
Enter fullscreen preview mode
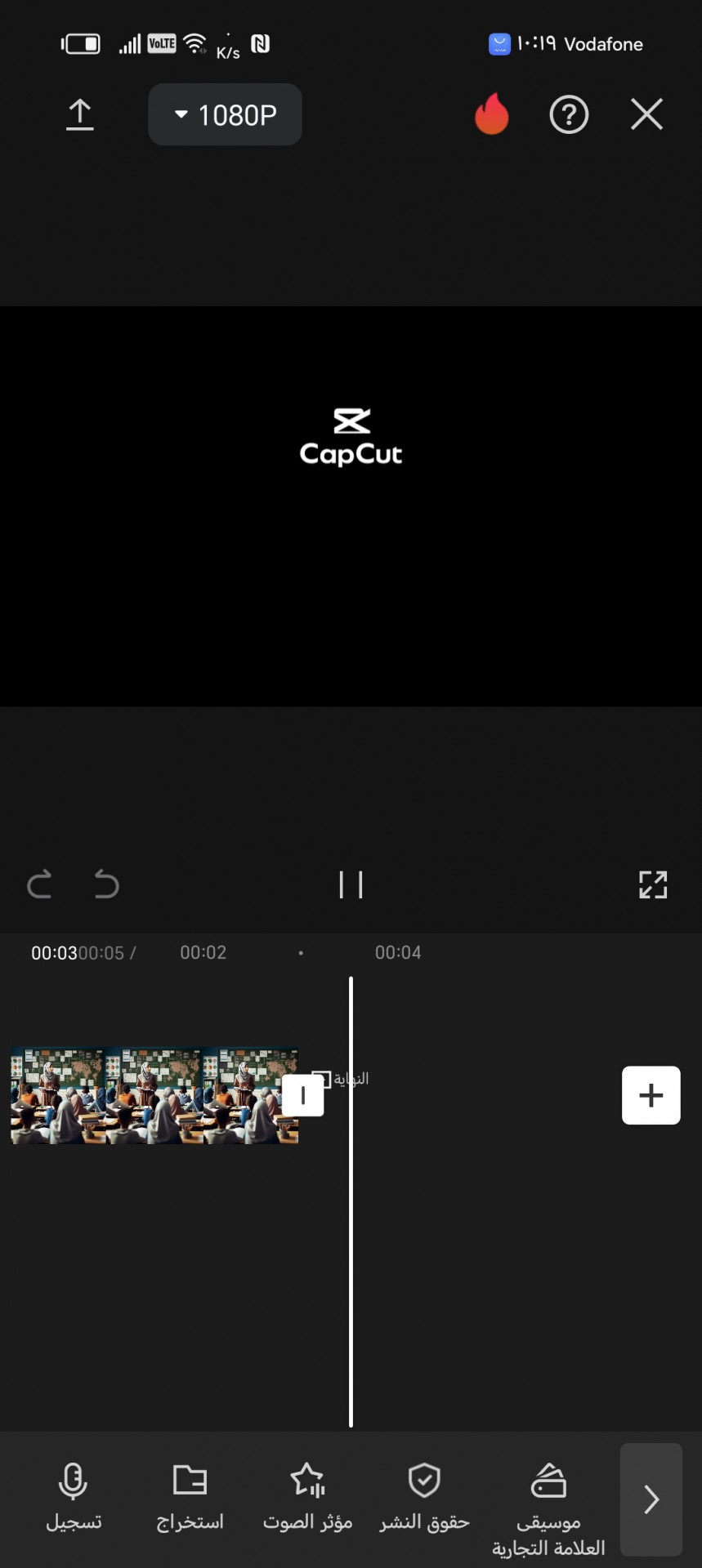652,884
